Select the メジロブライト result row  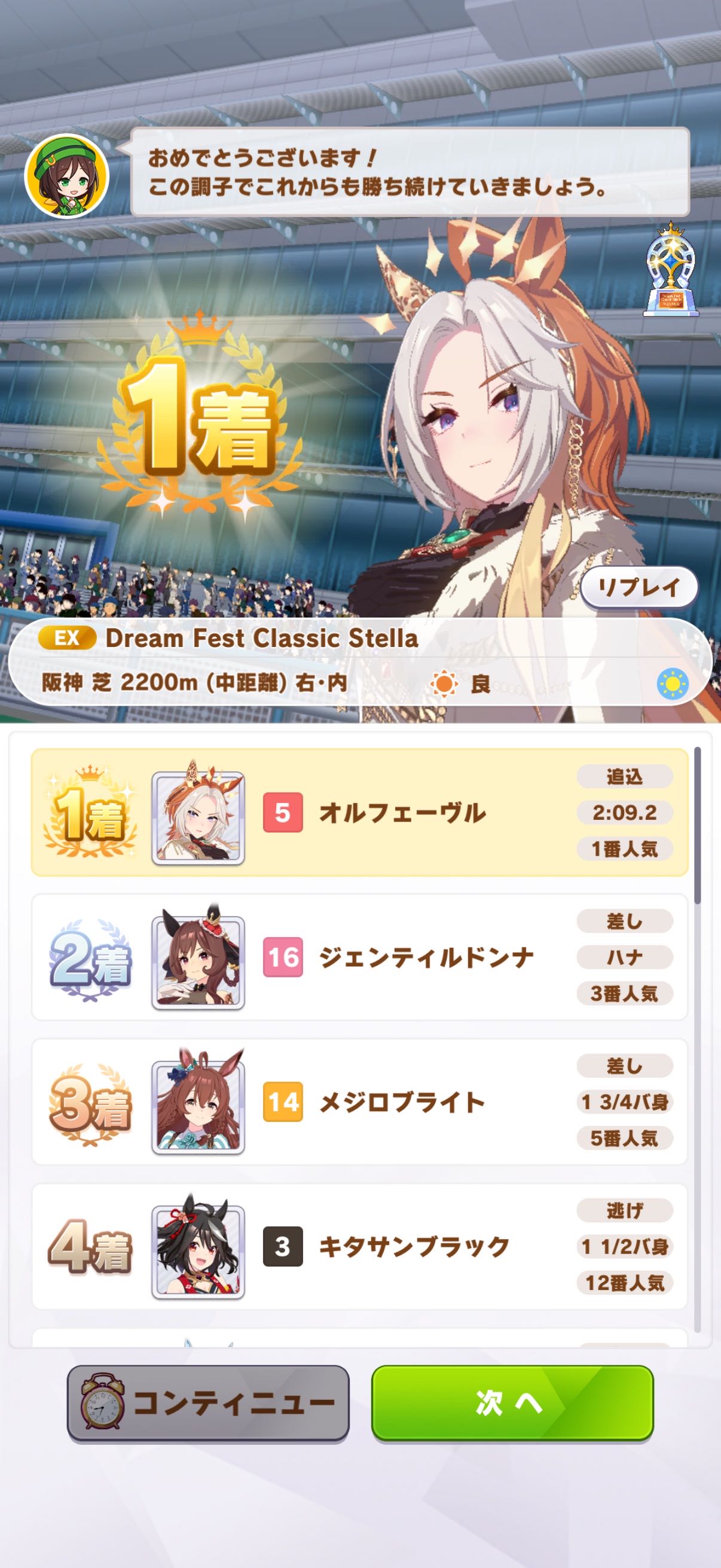tap(359, 1102)
